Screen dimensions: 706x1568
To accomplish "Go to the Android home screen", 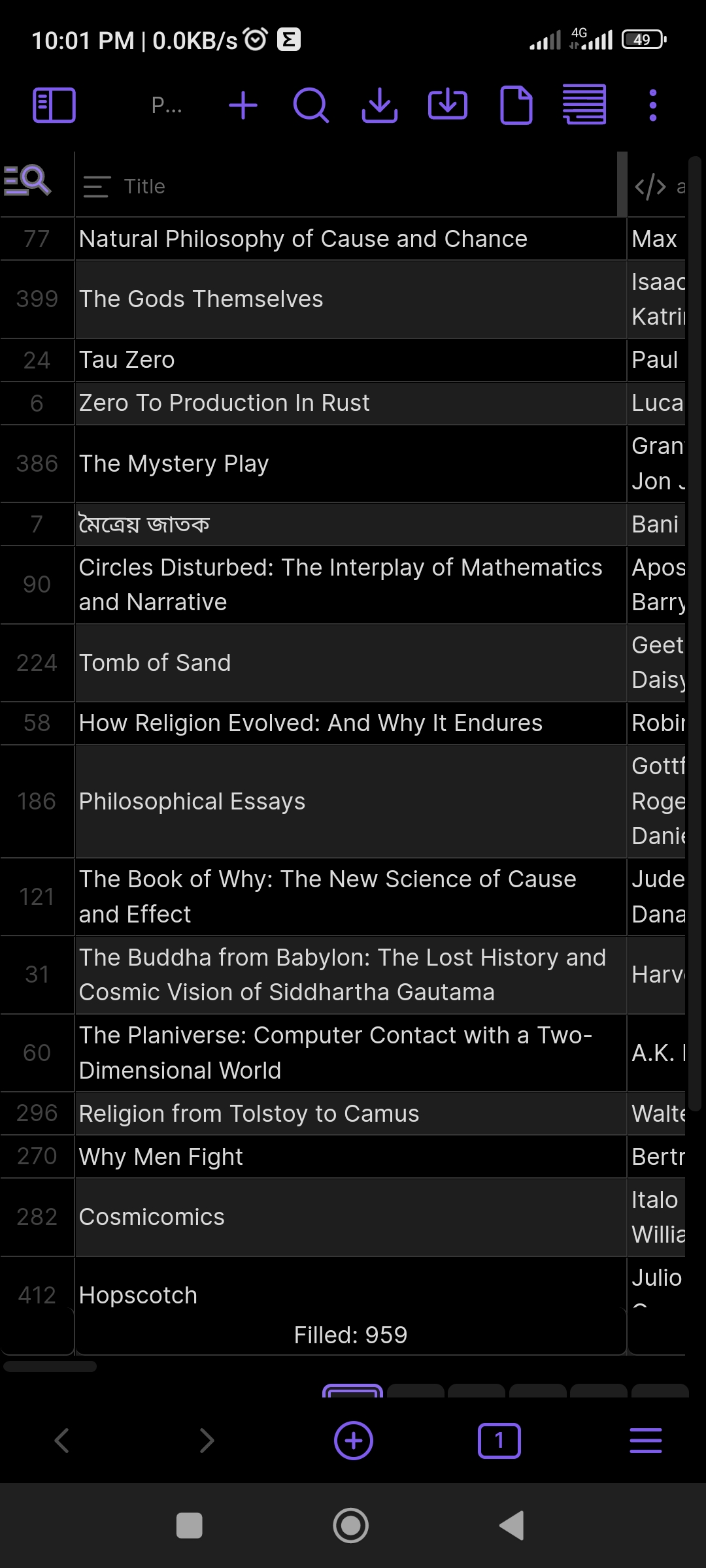I will click(351, 1526).
